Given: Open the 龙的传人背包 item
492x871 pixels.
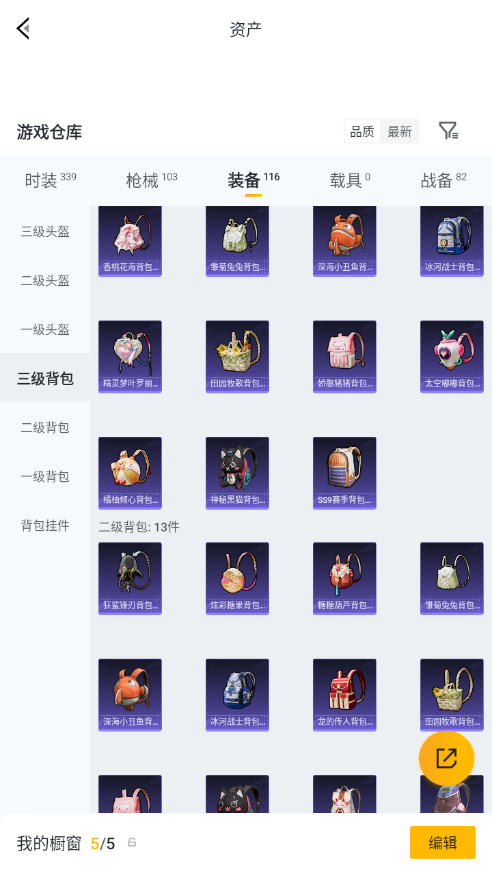Looking at the screenshot, I should [344, 695].
